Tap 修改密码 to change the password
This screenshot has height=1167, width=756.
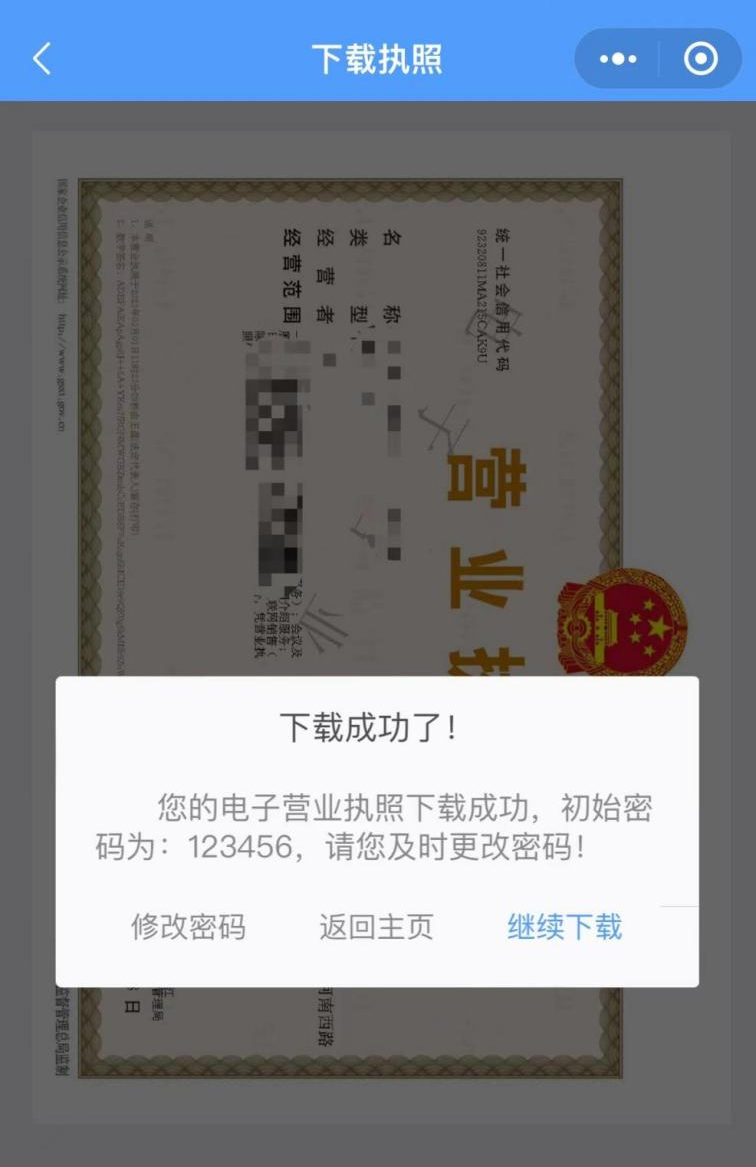pyautogui.click(x=188, y=927)
